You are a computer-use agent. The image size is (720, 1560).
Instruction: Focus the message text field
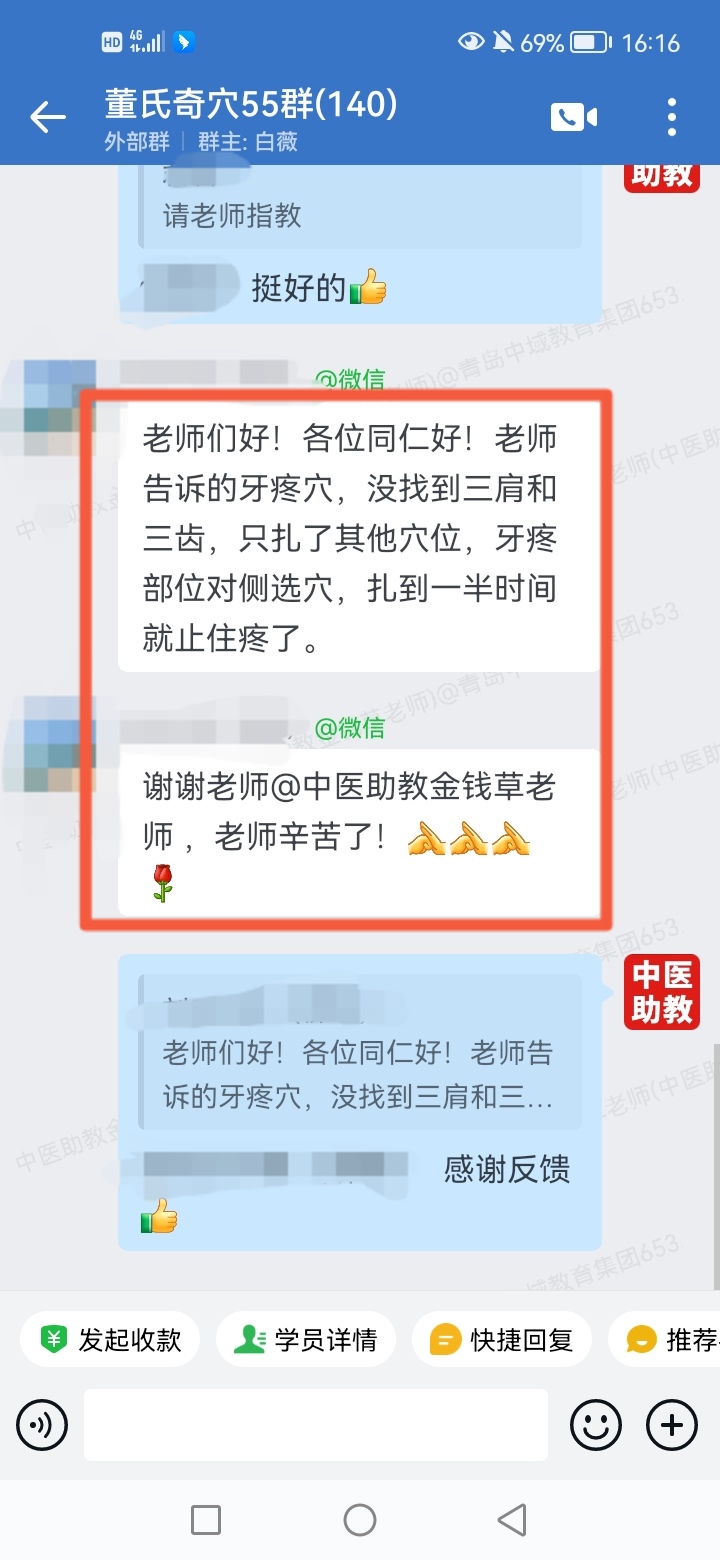point(315,1425)
